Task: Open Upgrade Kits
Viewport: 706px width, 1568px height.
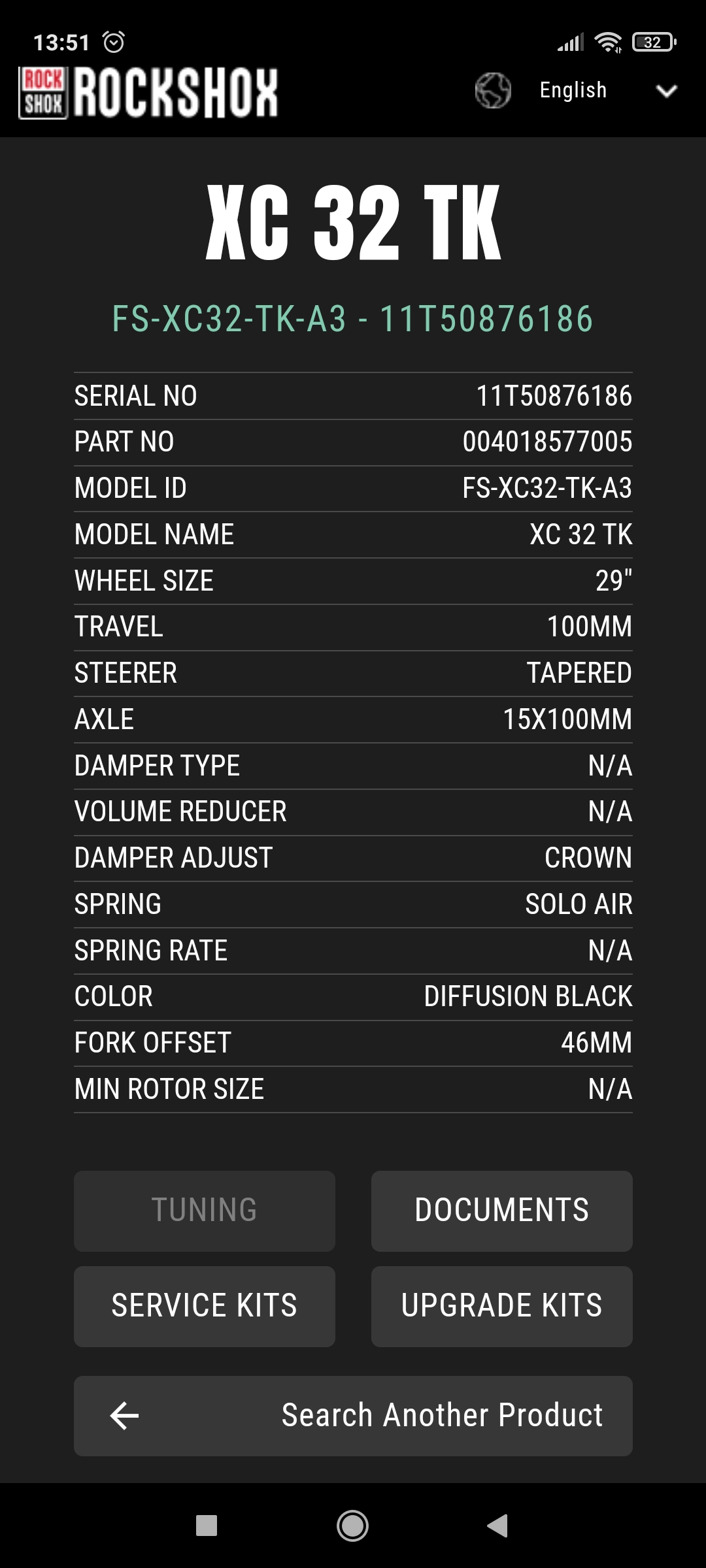Action: click(501, 1306)
